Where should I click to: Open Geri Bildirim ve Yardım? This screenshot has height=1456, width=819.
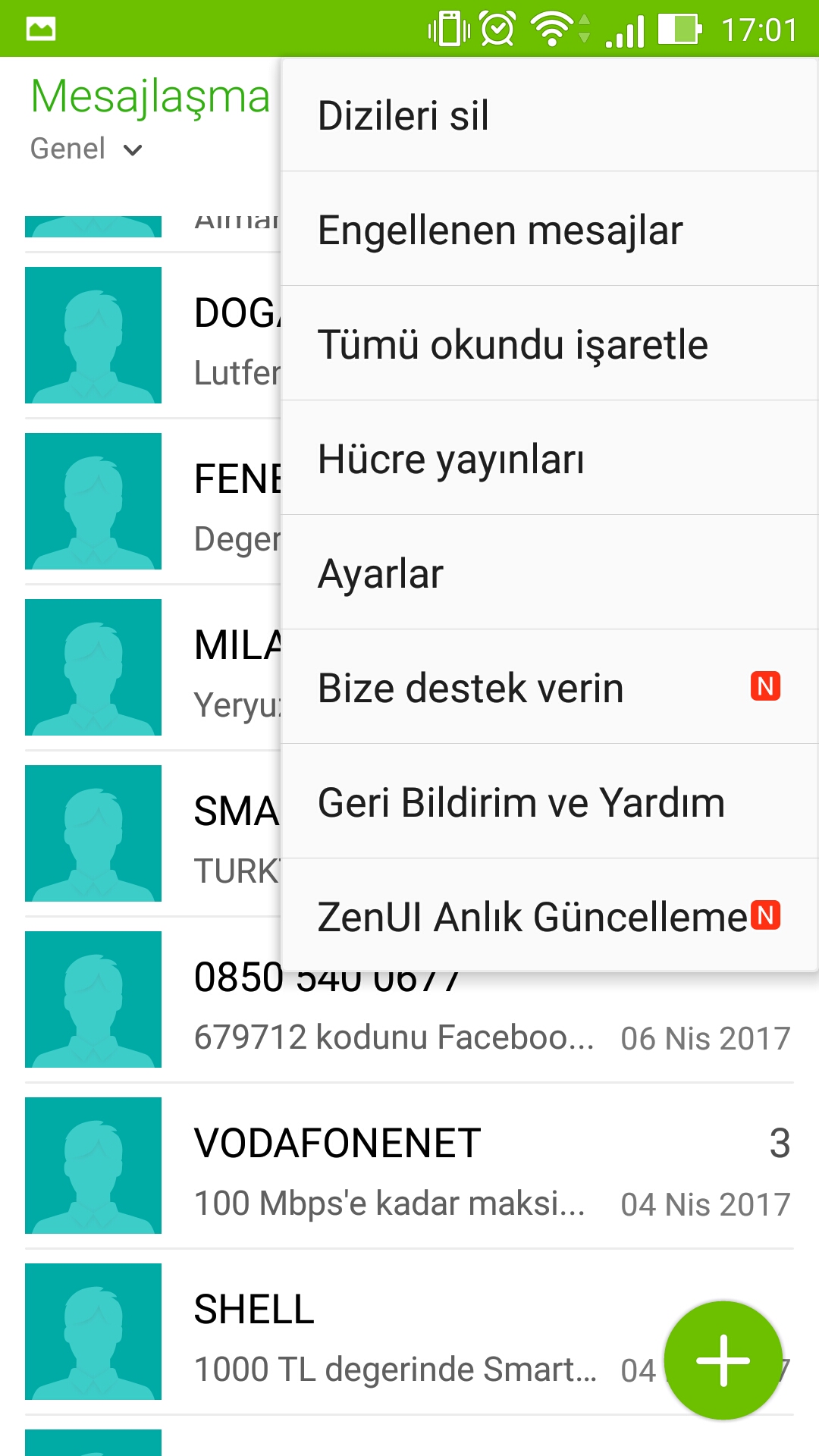tap(549, 802)
